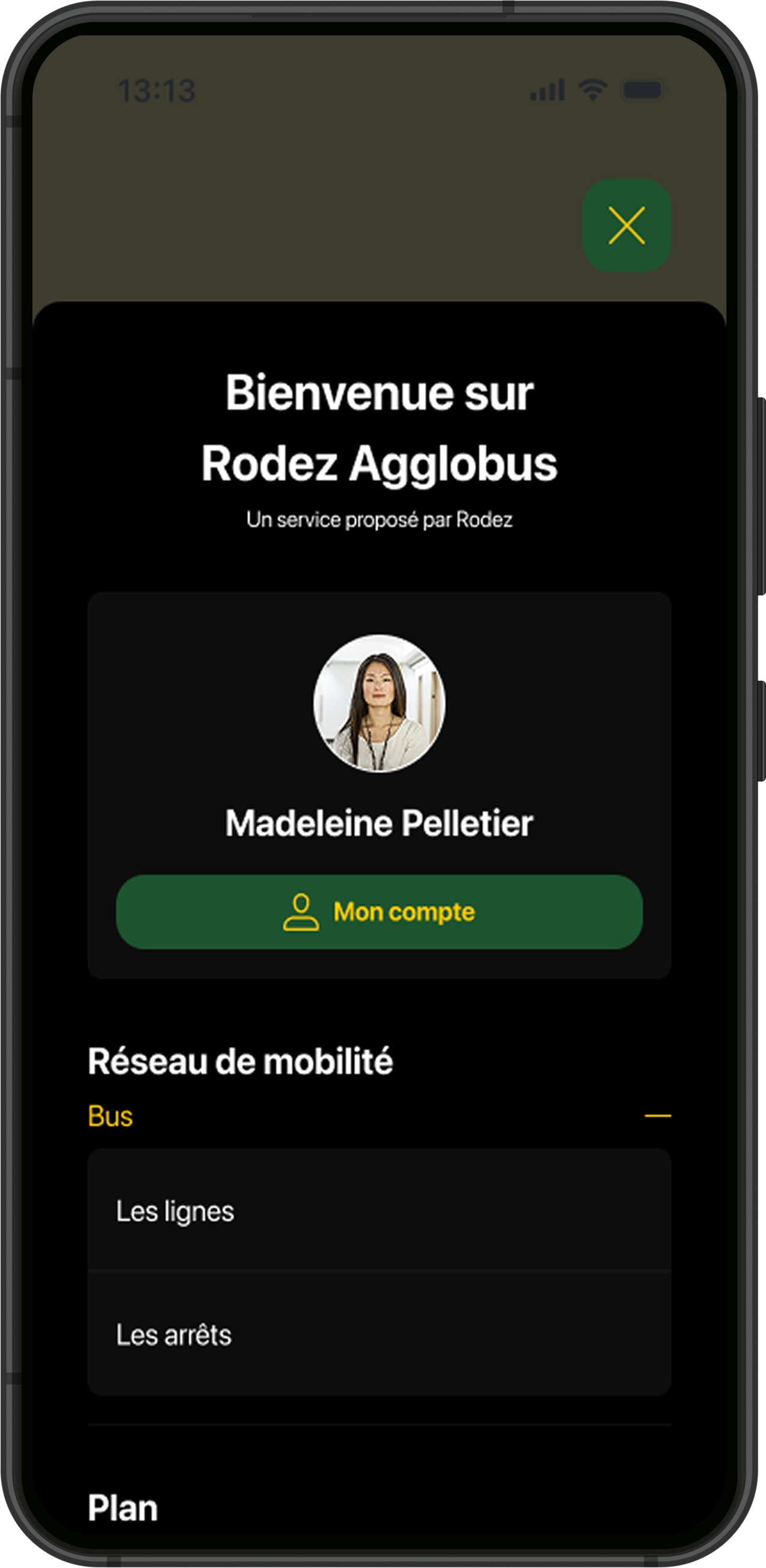Close the menu with the X button

627,226
